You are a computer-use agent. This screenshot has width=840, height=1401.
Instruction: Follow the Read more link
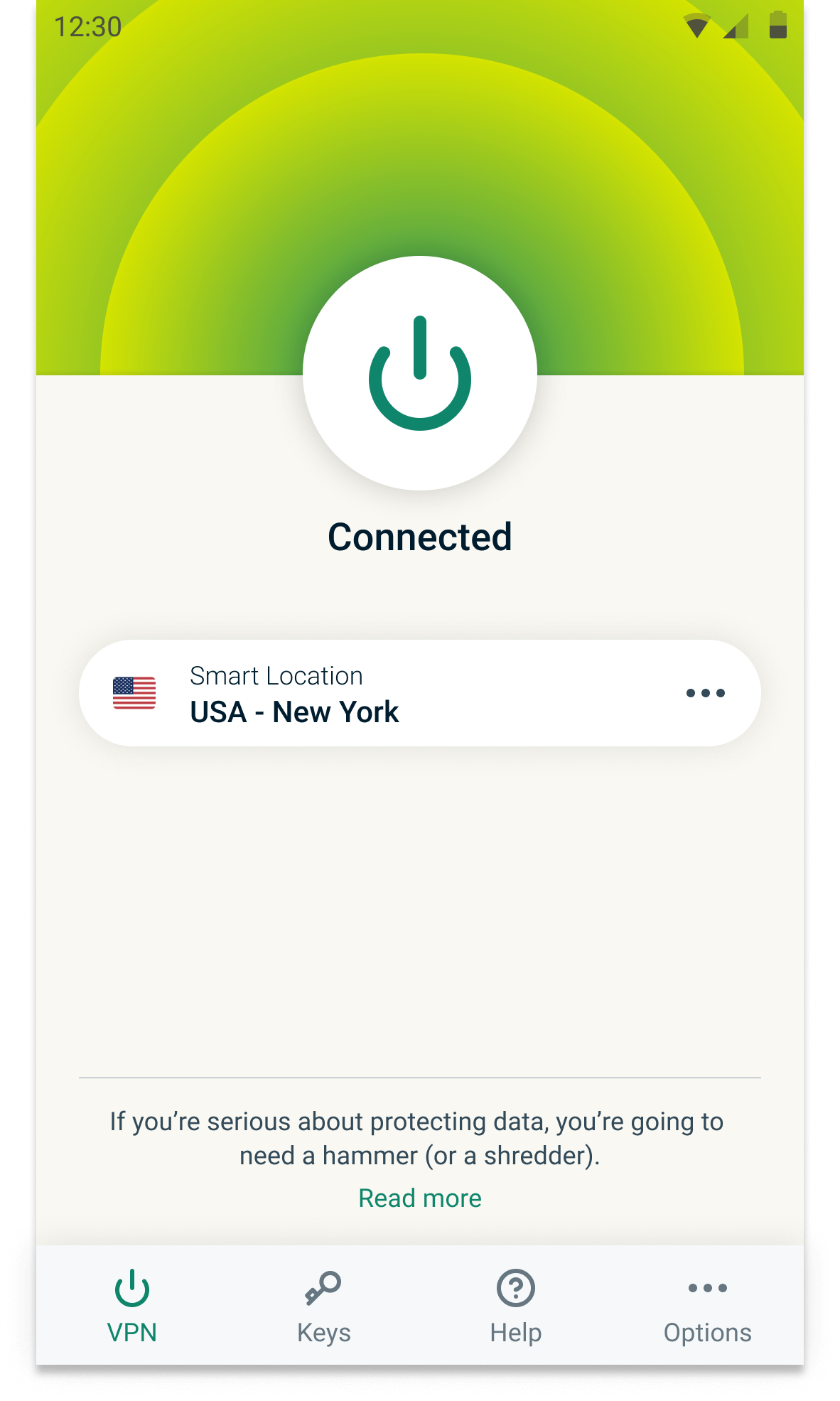[420, 1198]
